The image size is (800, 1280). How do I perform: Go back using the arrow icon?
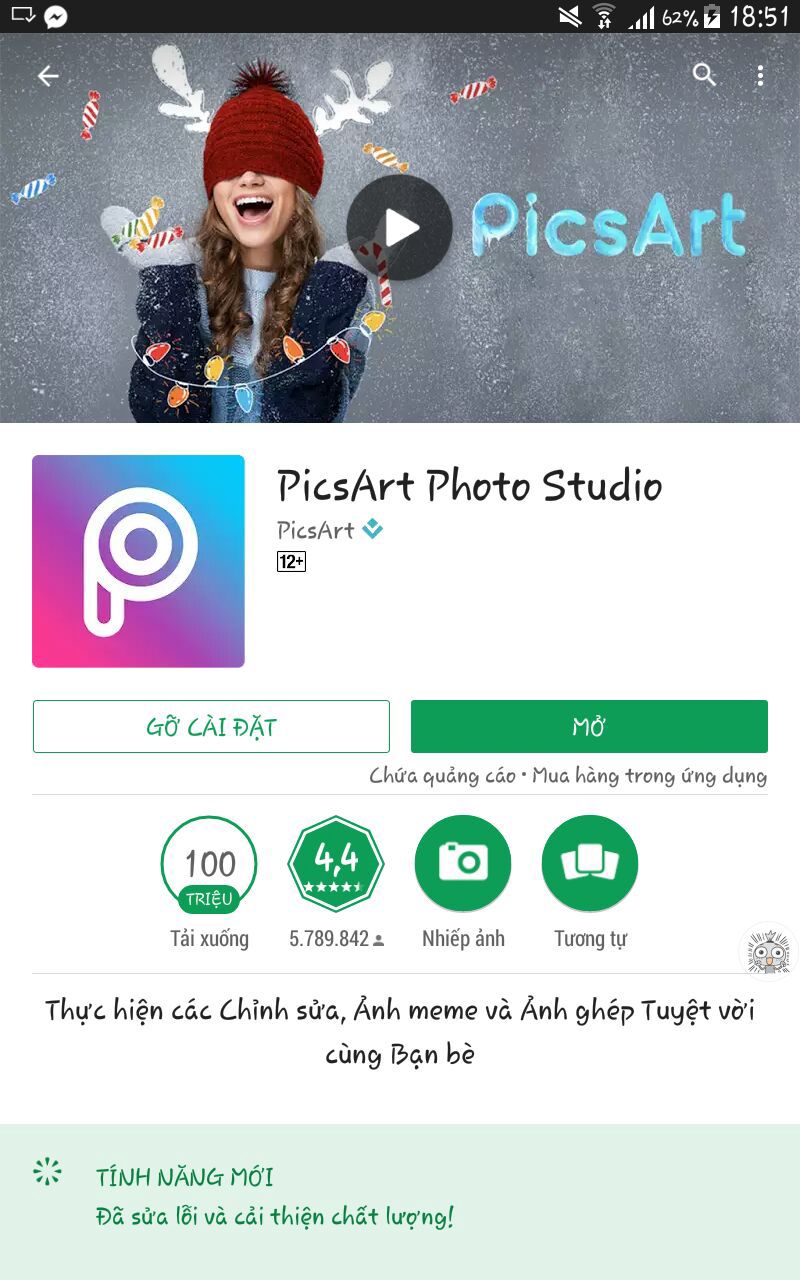point(48,76)
